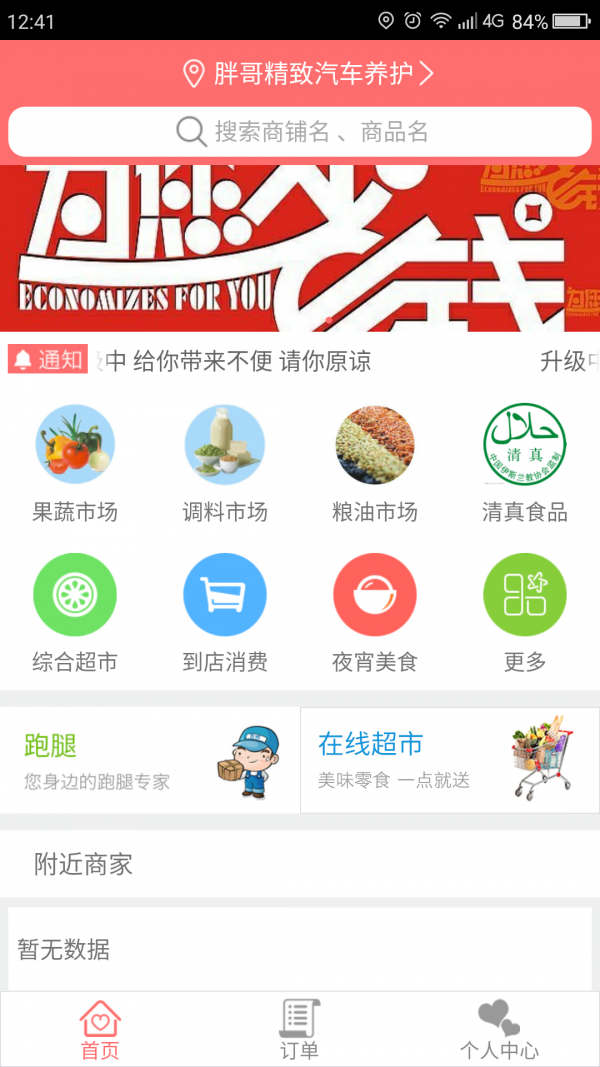Open 清真食品 category
This screenshot has height=1067, width=600.
point(525,464)
